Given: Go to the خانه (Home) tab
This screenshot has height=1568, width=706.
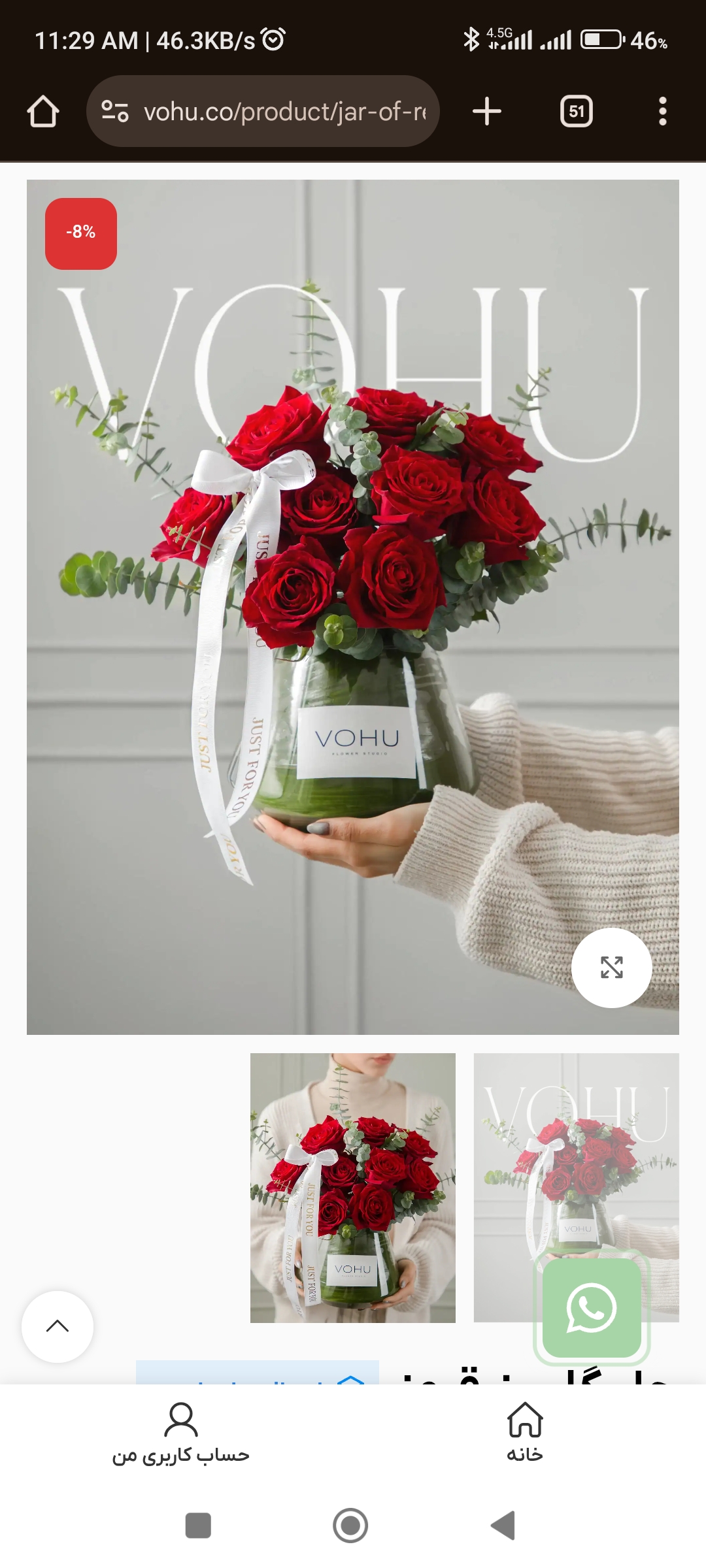Looking at the screenshot, I should (525, 1432).
